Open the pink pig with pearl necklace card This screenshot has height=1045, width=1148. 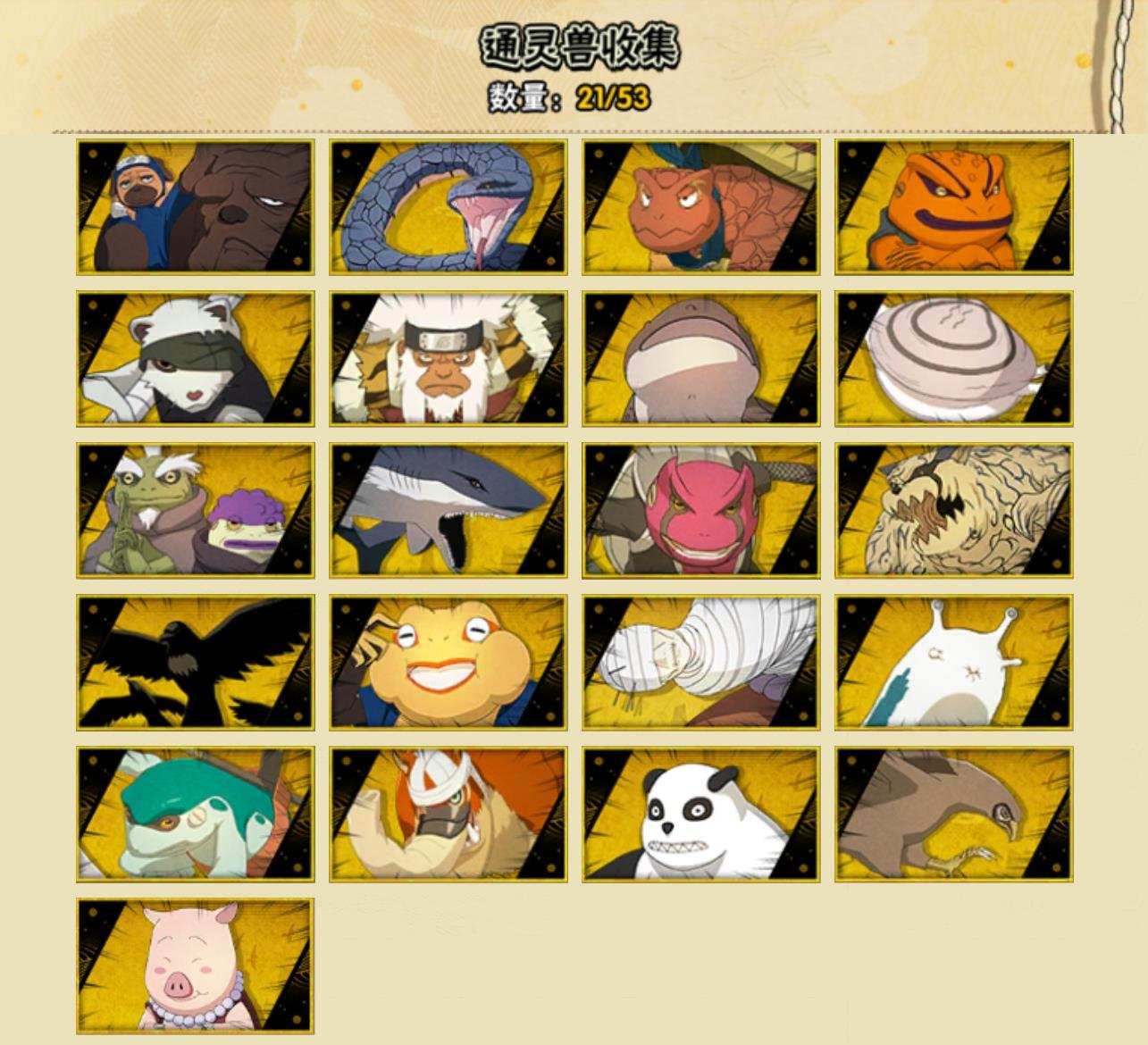pyautogui.click(x=195, y=966)
